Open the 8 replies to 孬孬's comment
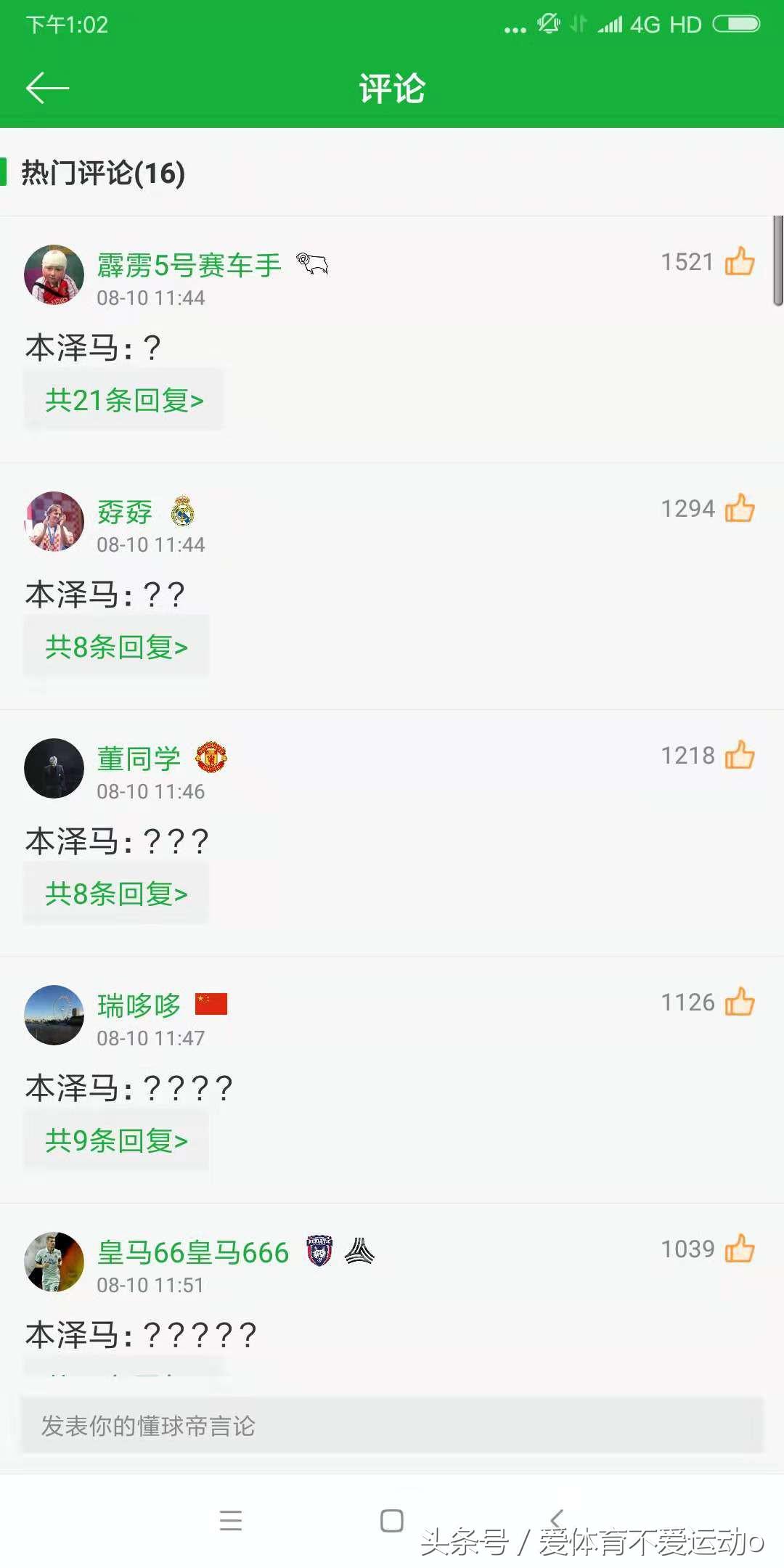The width and height of the screenshot is (784, 1568). click(x=115, y=645)
